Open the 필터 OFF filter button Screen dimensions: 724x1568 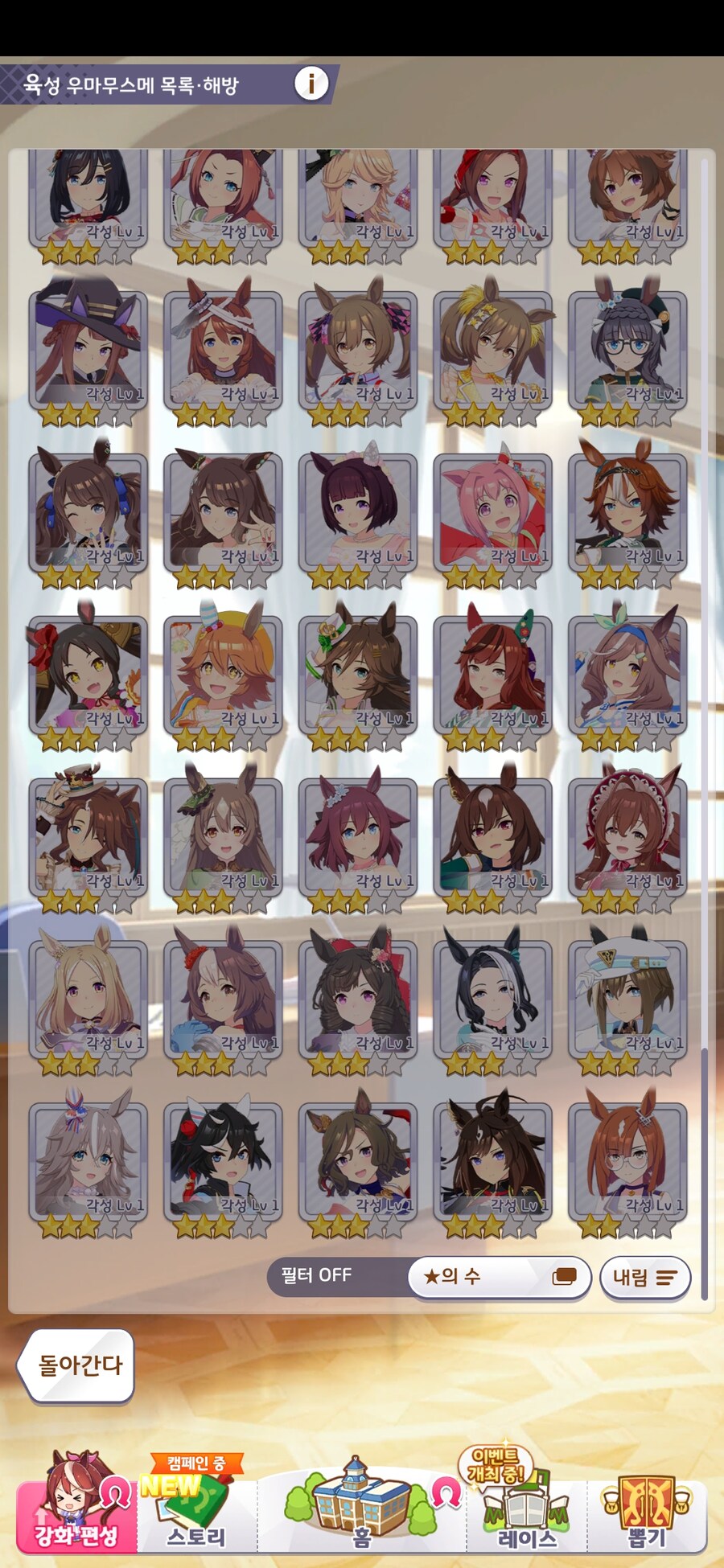pyautogui.click(x=317, y=1275)
